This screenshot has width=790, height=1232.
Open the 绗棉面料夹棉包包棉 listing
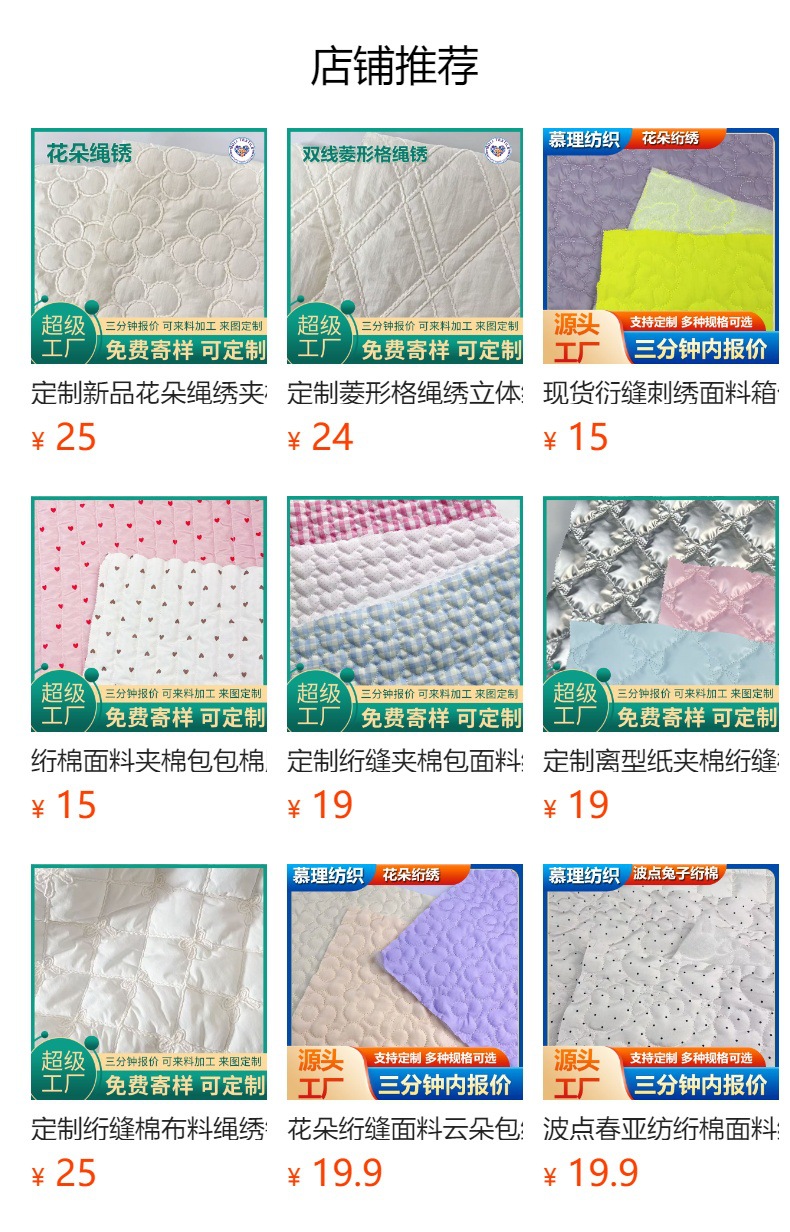tap(149, 614)
